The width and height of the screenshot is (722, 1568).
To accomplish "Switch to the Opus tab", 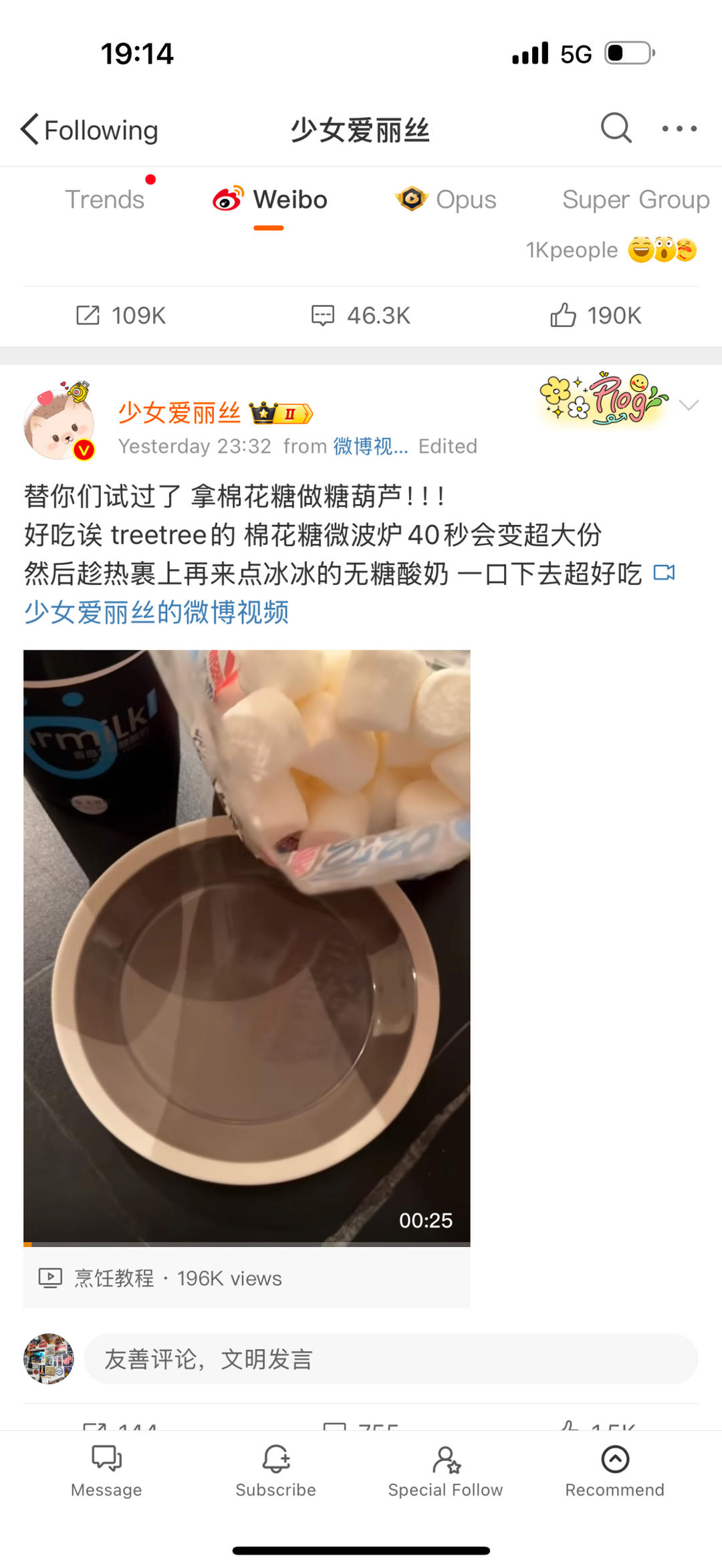I will (446, 199).
